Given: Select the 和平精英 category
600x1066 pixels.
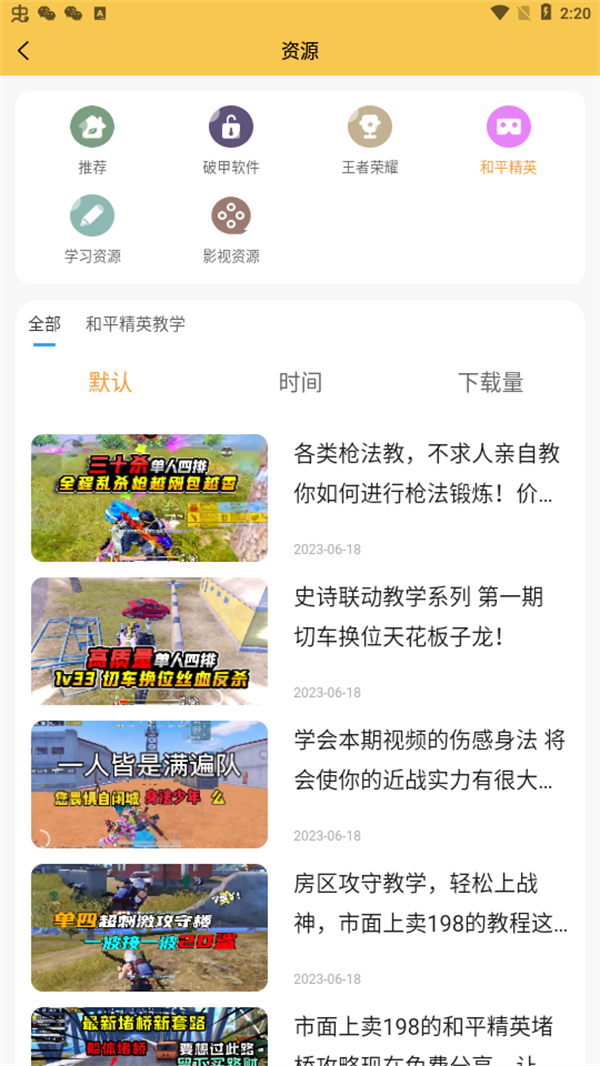Looking at the screenshot, I should [508, 141].
